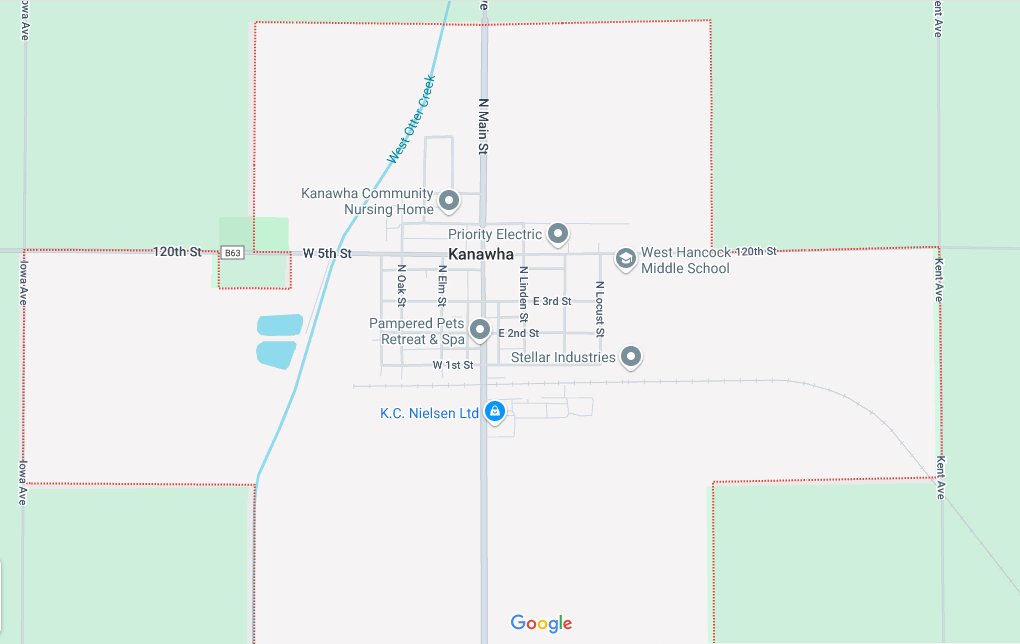
Task: Open Kanawha Community Nursing Home pin
Action: pyautogui.click(x=449, y=200)
